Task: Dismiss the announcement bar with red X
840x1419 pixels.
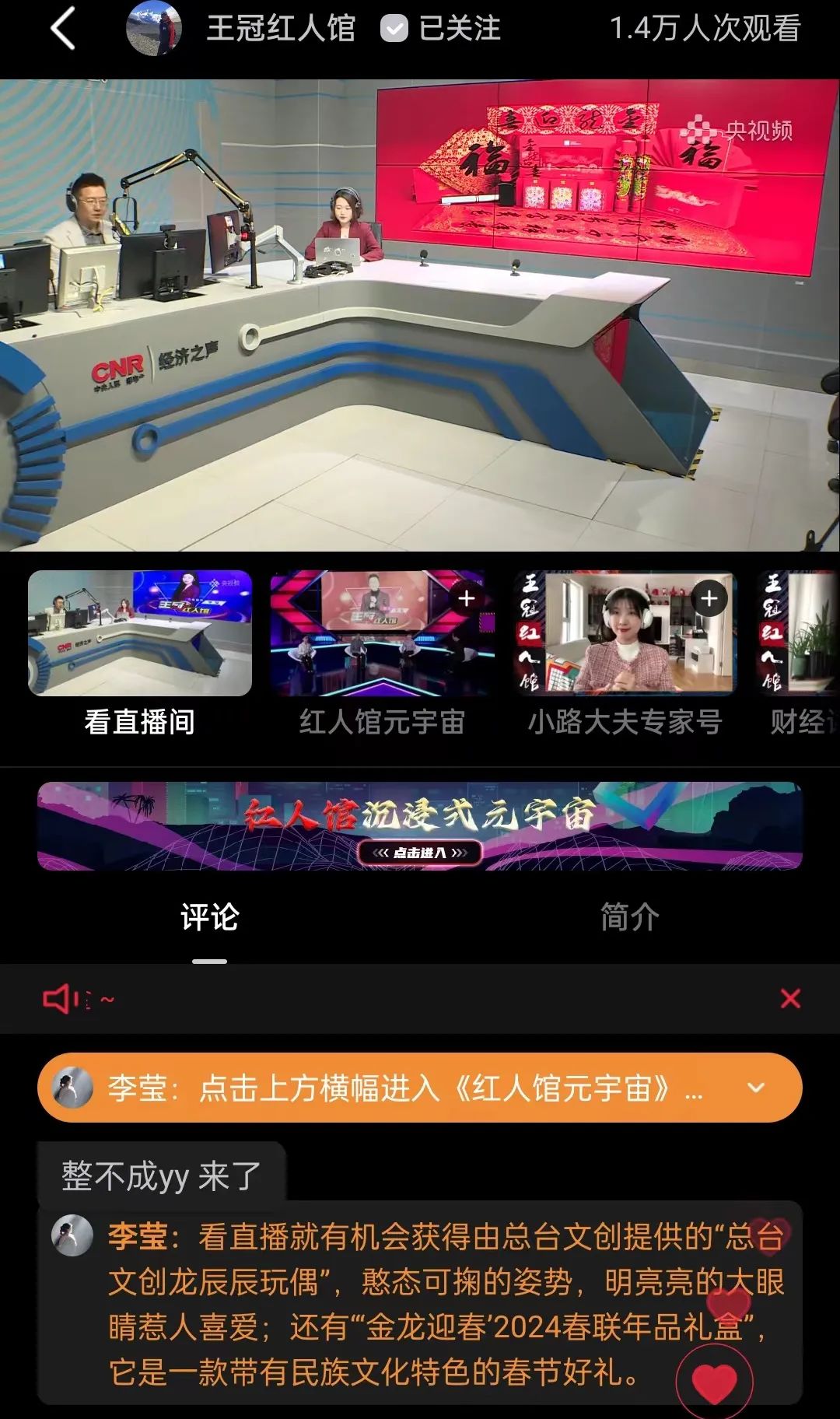Action: [x=790, y=998]
